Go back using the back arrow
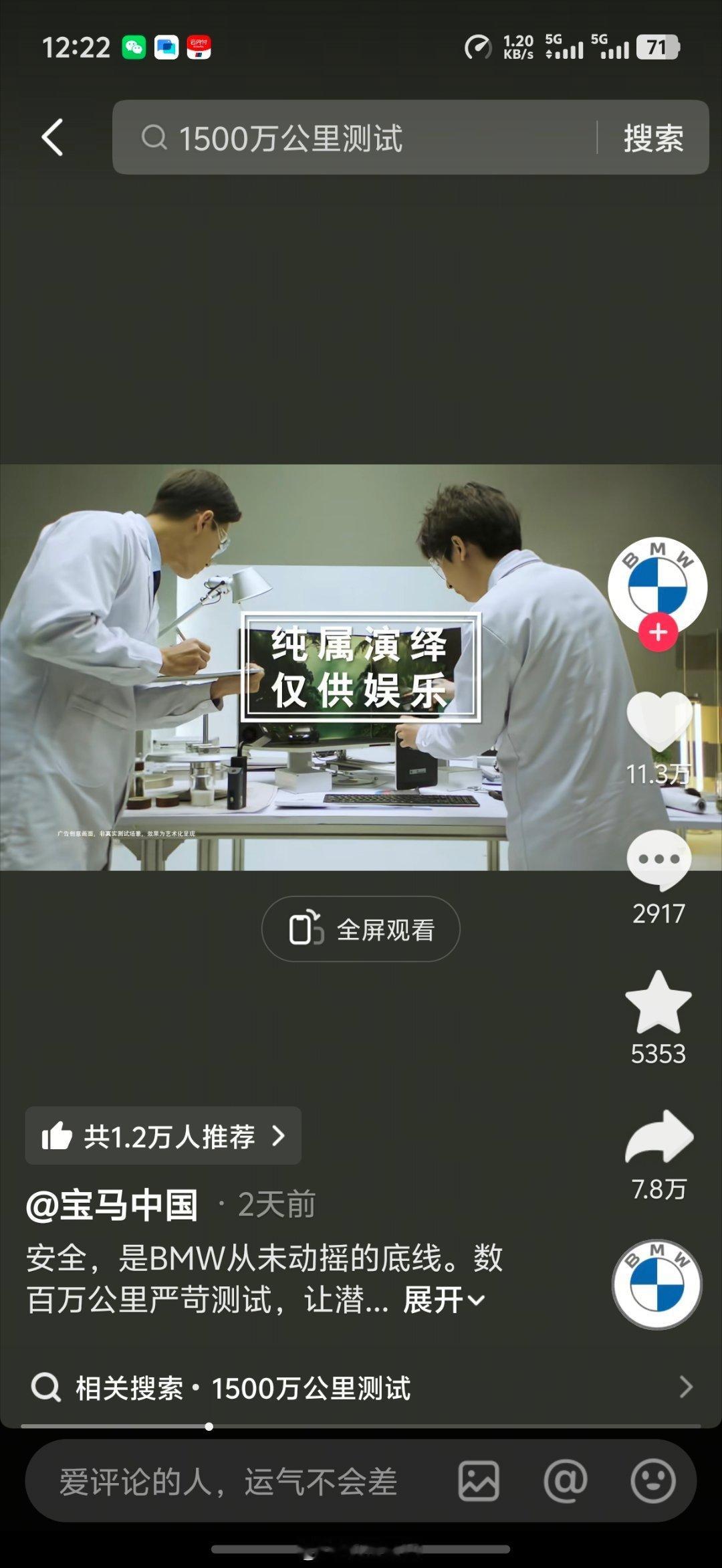The image size is (722, 1568). click(53, 138)
